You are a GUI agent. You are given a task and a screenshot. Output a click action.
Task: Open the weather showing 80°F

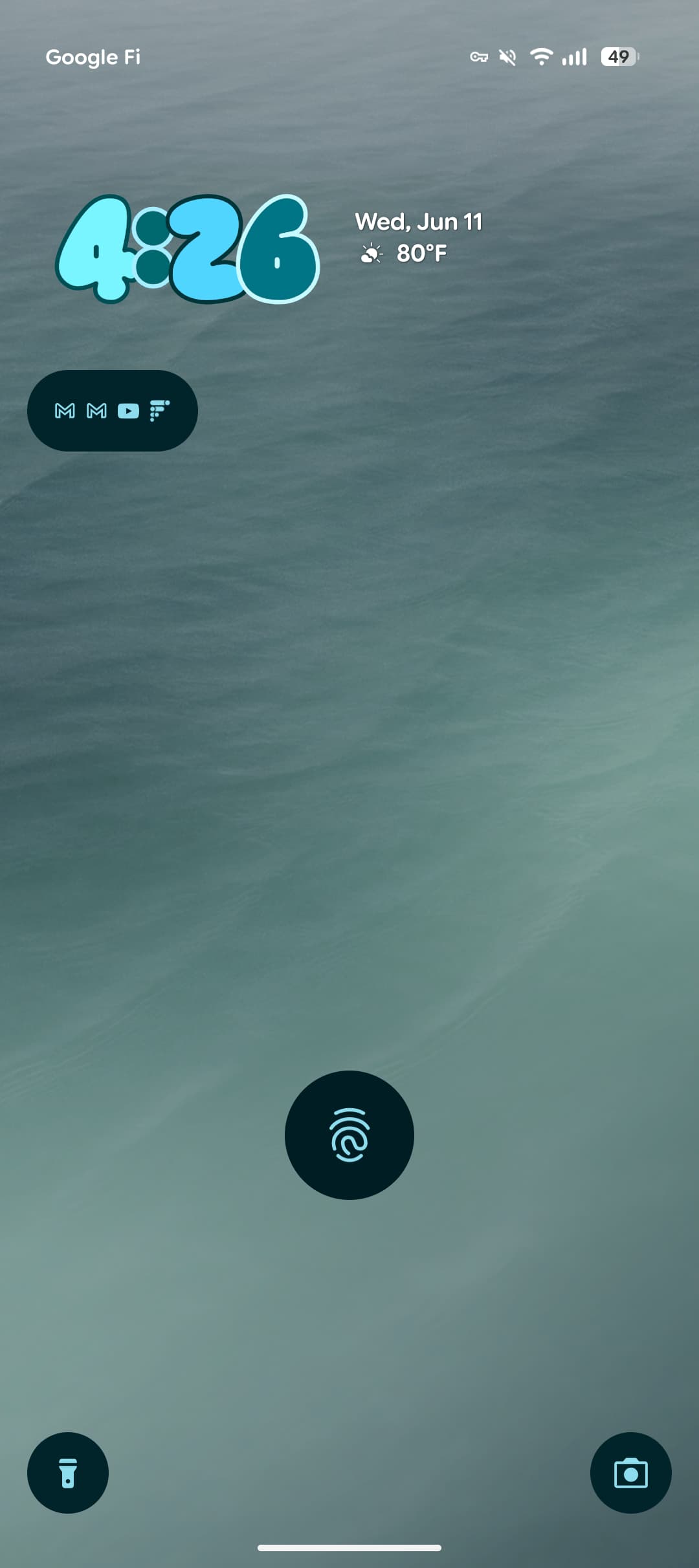click(405, 253)
